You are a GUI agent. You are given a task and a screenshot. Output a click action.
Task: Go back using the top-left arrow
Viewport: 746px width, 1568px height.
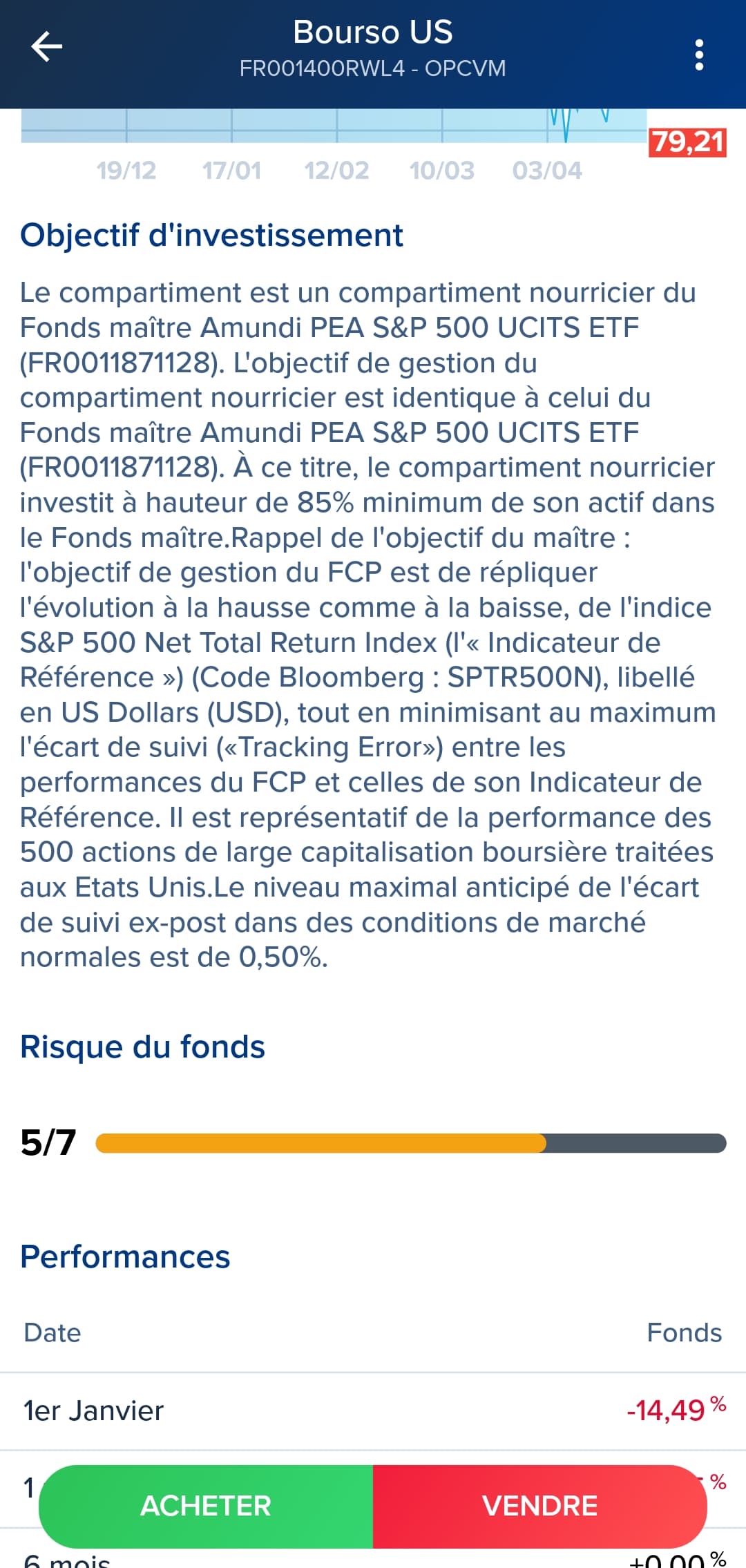(47, 47)
